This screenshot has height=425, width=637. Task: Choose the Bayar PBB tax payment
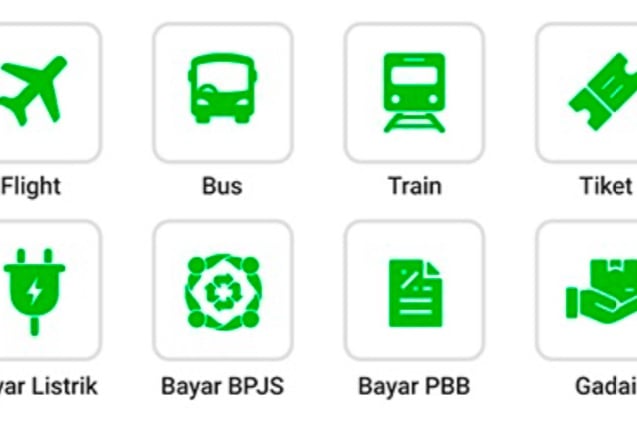[x=414, y=290]
